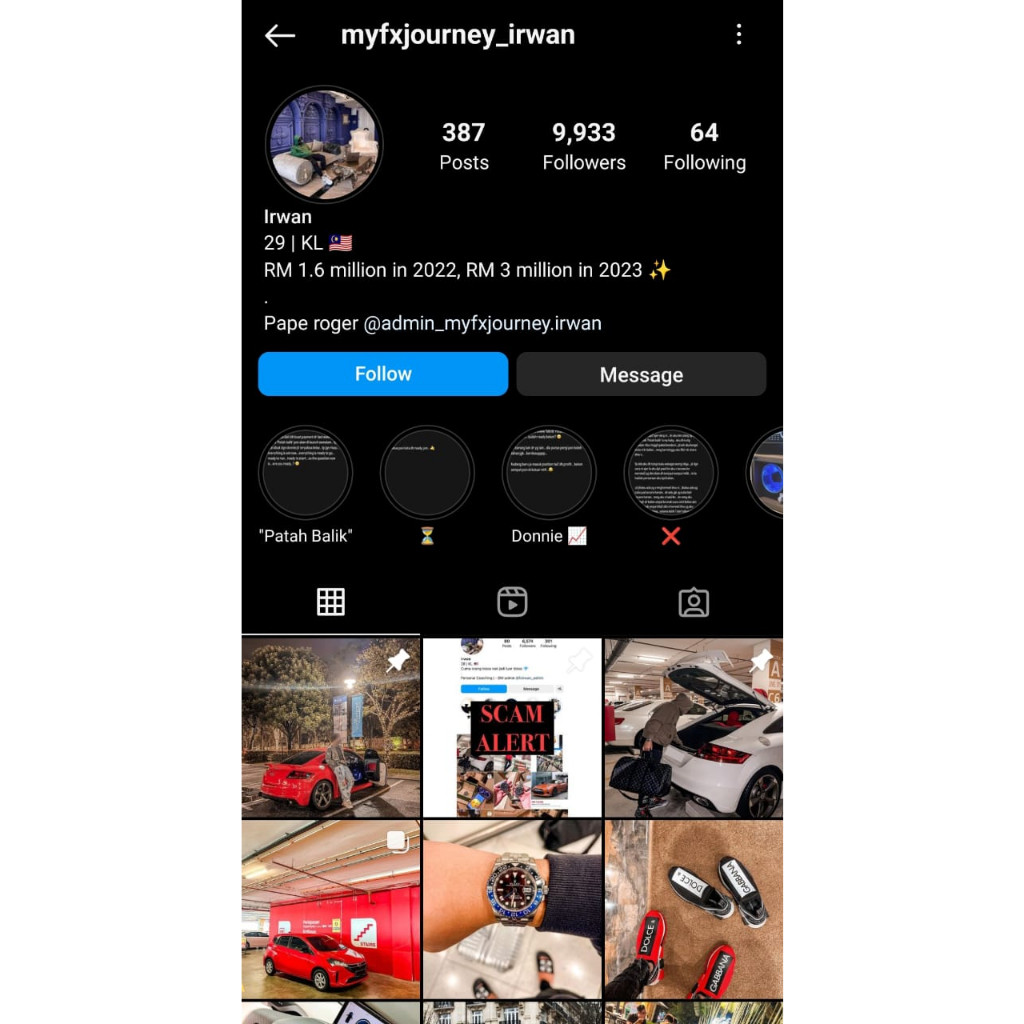Open the hourglass story highlight
The height and width of the screenshot is (1024, 1024).
click(427, 473)
